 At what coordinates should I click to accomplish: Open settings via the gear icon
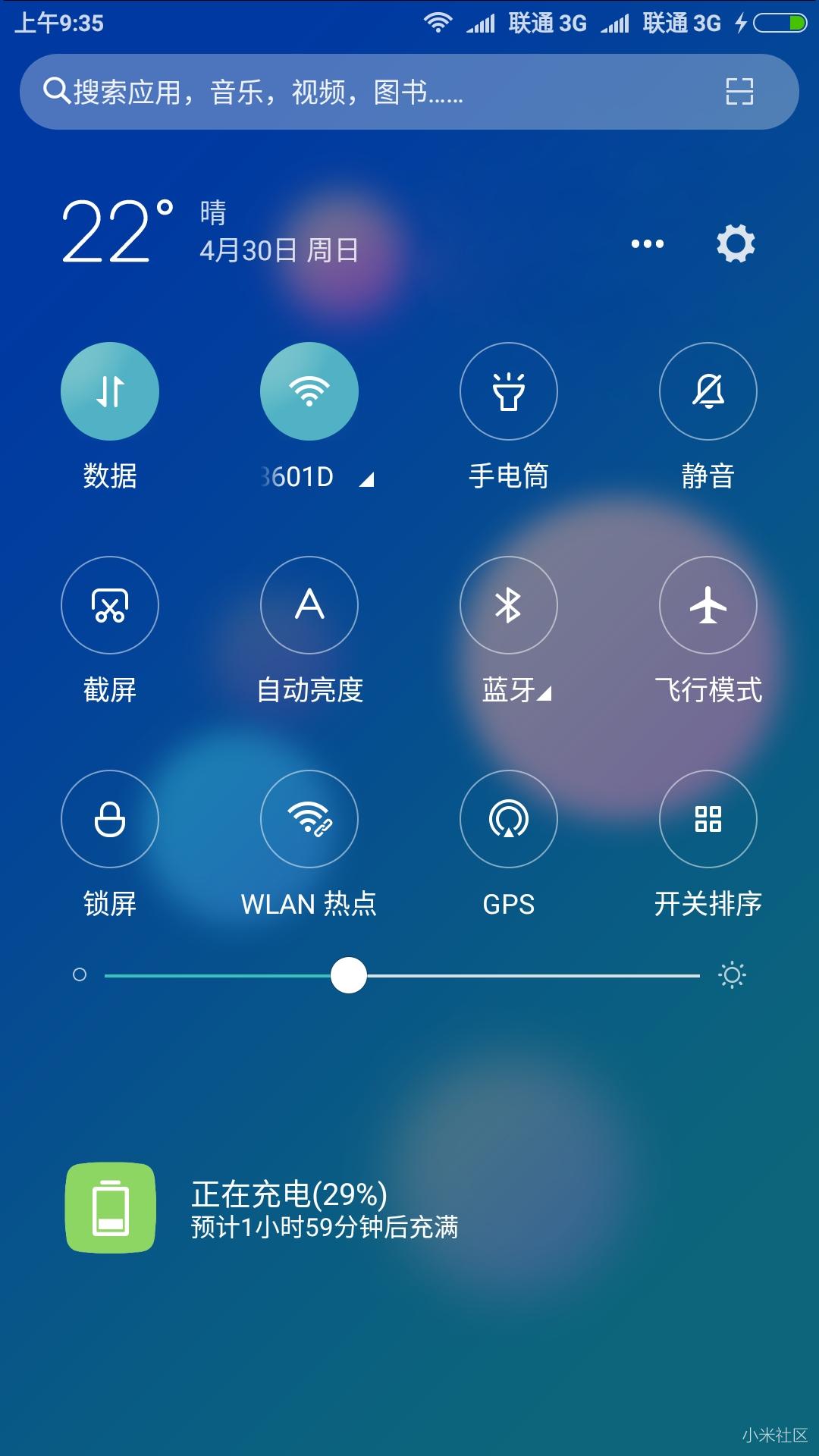[x=736, y=243]
